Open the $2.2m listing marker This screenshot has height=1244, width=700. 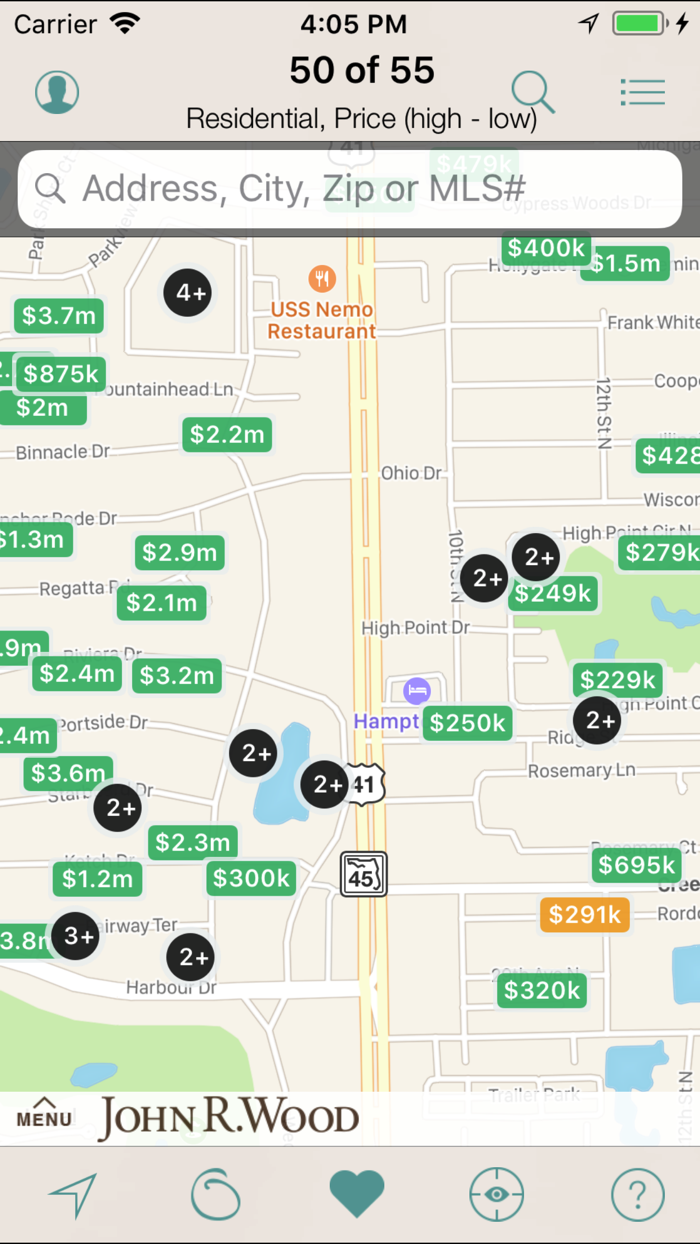tap(227, 434)
